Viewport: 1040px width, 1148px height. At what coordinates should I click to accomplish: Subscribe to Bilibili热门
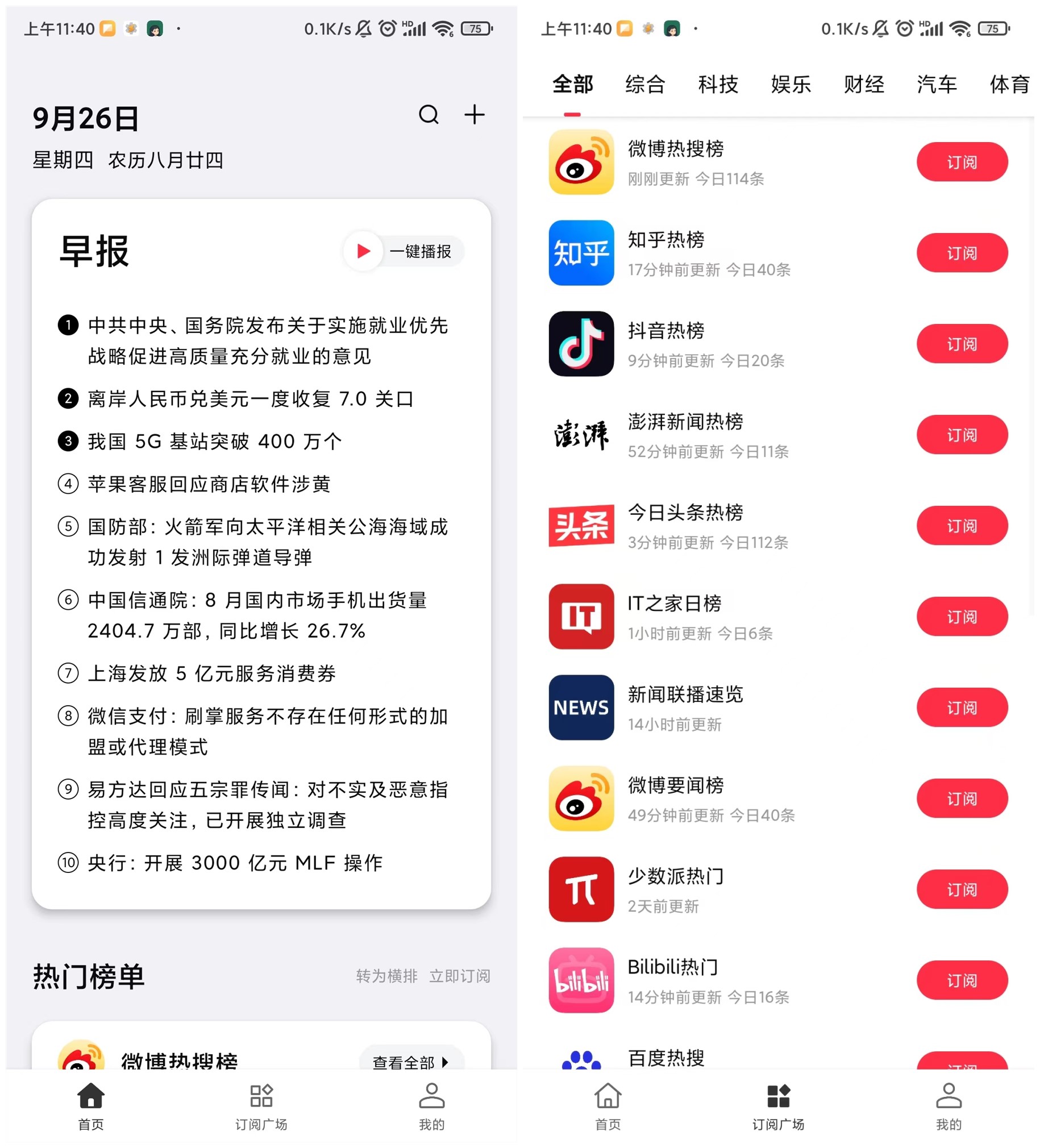[962, 980]
